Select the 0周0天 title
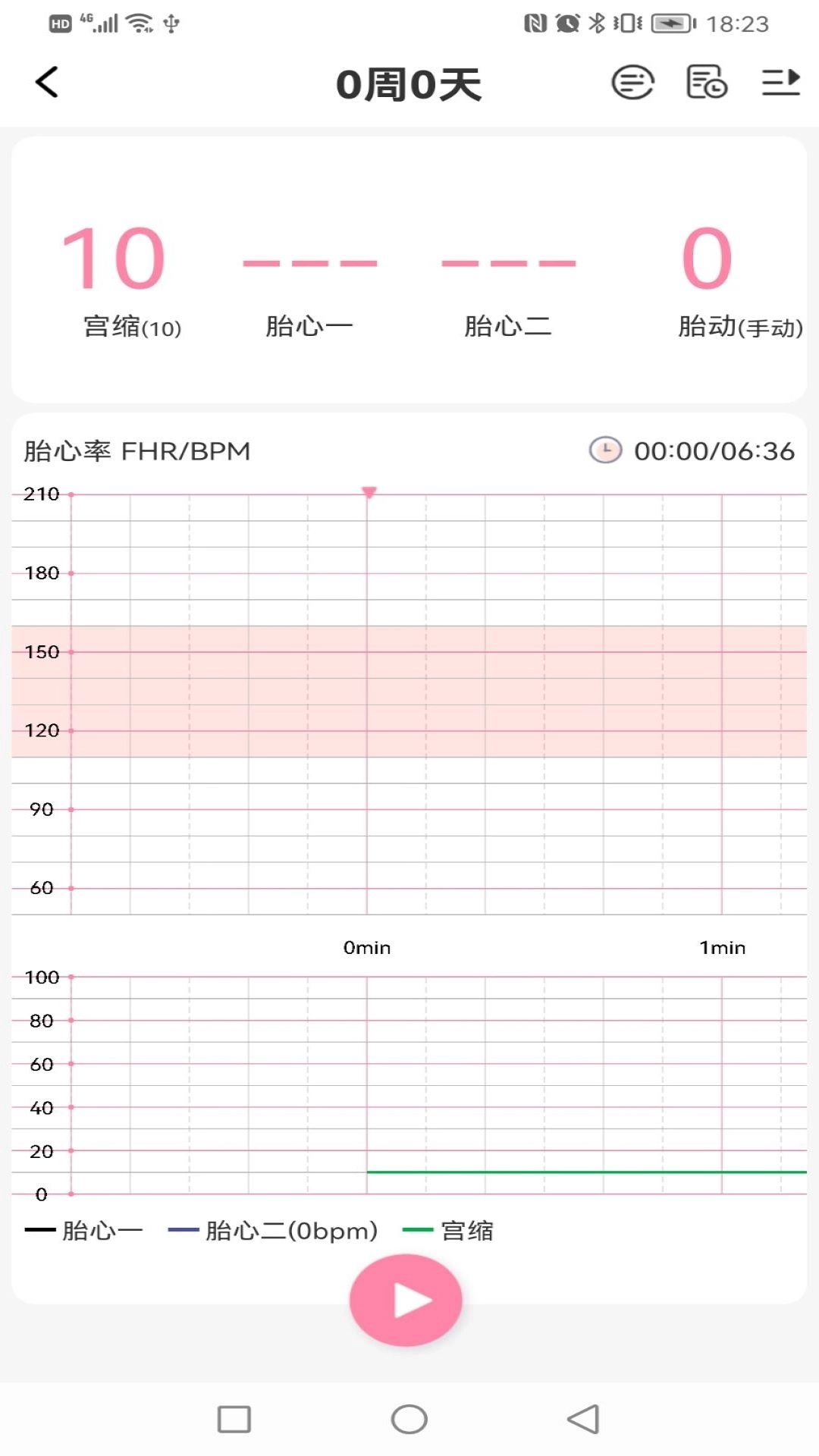The image size is (819, 1456). 409,84
